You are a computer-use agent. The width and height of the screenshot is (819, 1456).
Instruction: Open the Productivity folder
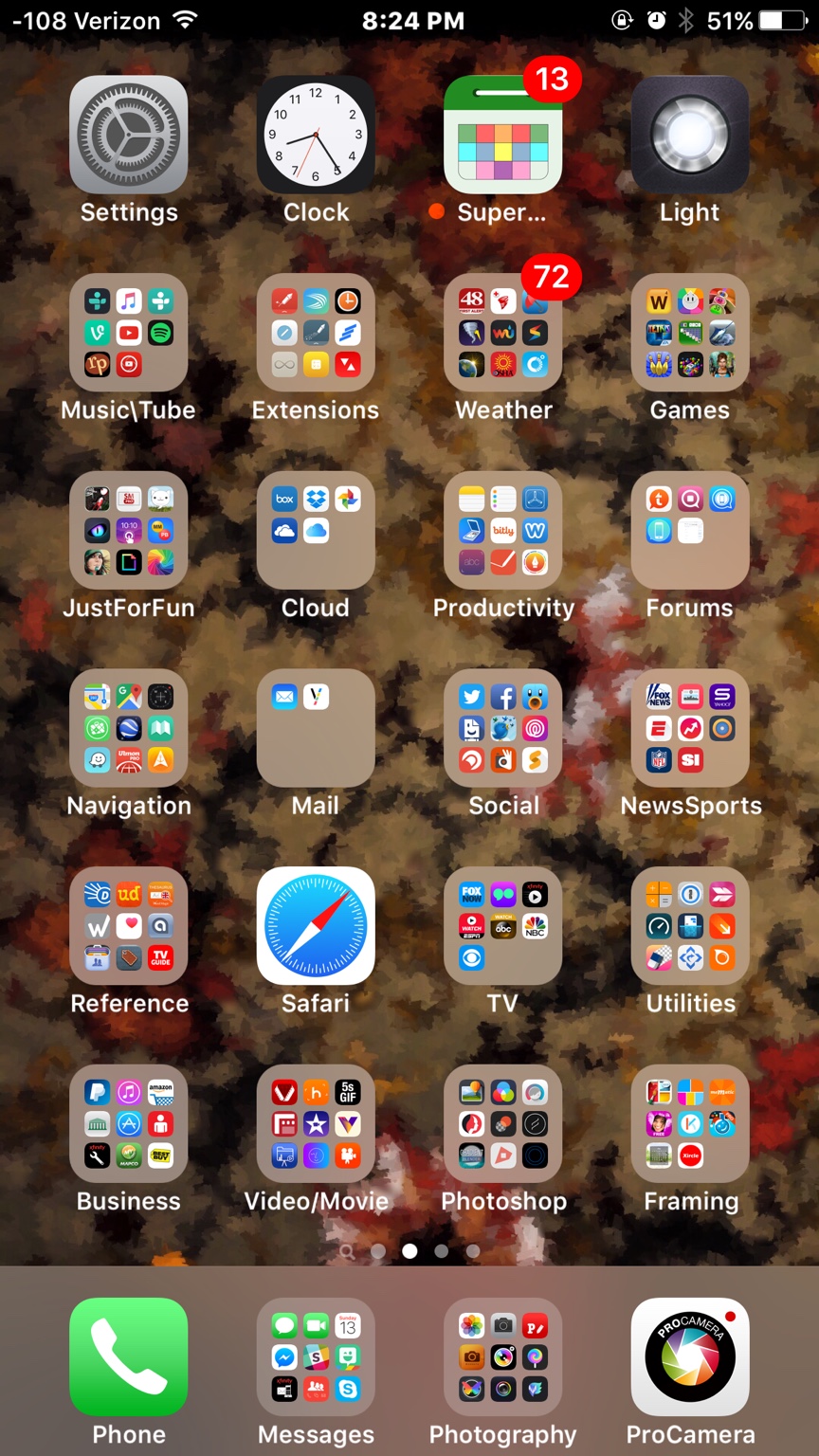[x=502, y=530]
